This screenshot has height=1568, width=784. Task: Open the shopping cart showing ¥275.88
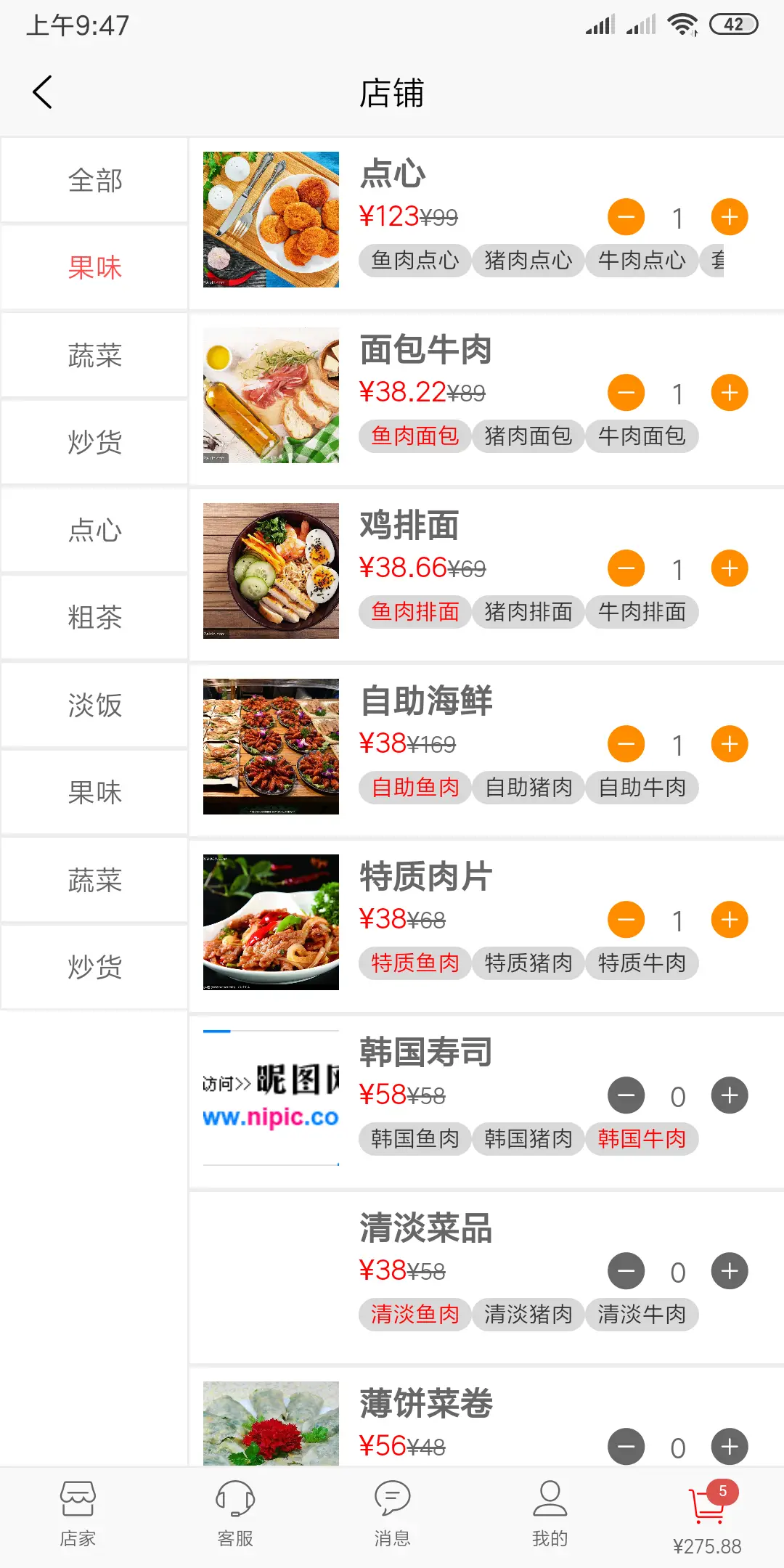point(707,1517)
